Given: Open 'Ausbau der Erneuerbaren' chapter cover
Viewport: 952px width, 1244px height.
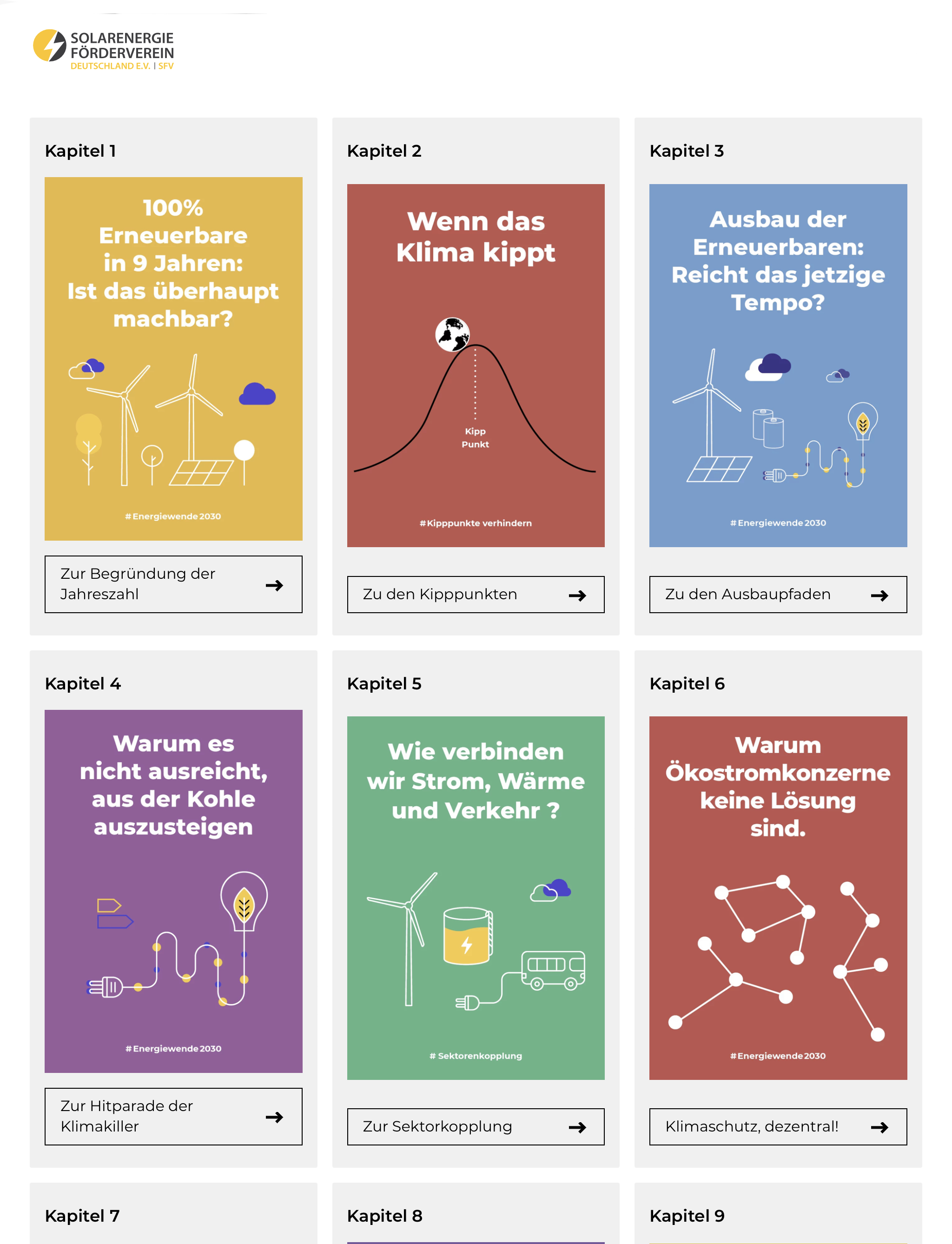Looking at the screenshot, I should click(x=778, y=365).
